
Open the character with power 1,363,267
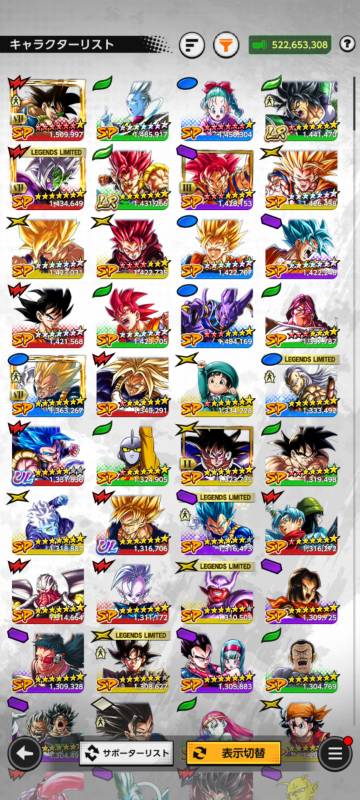pyautogui.click(x=47, y=387)
